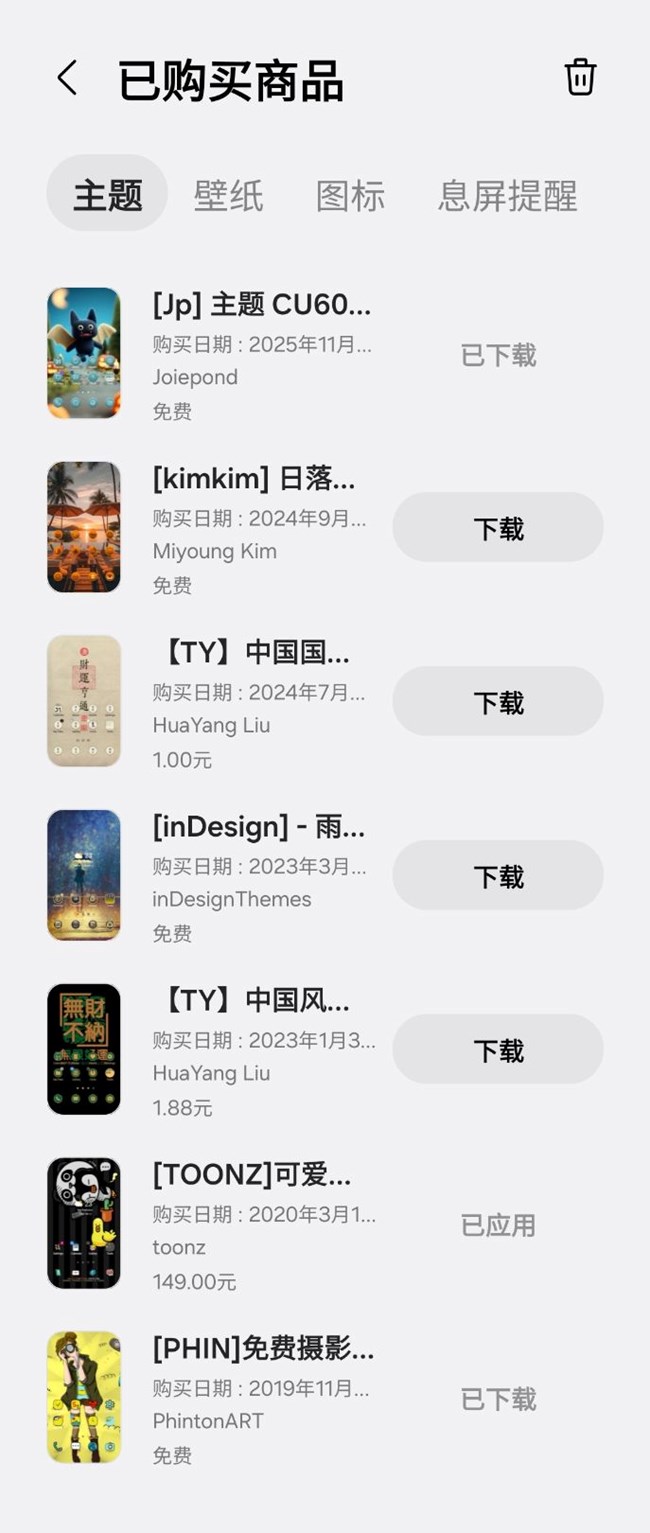Switch to the 图标 tab
This screenshot has height=1533, width=650.
(x=350, y=195)
